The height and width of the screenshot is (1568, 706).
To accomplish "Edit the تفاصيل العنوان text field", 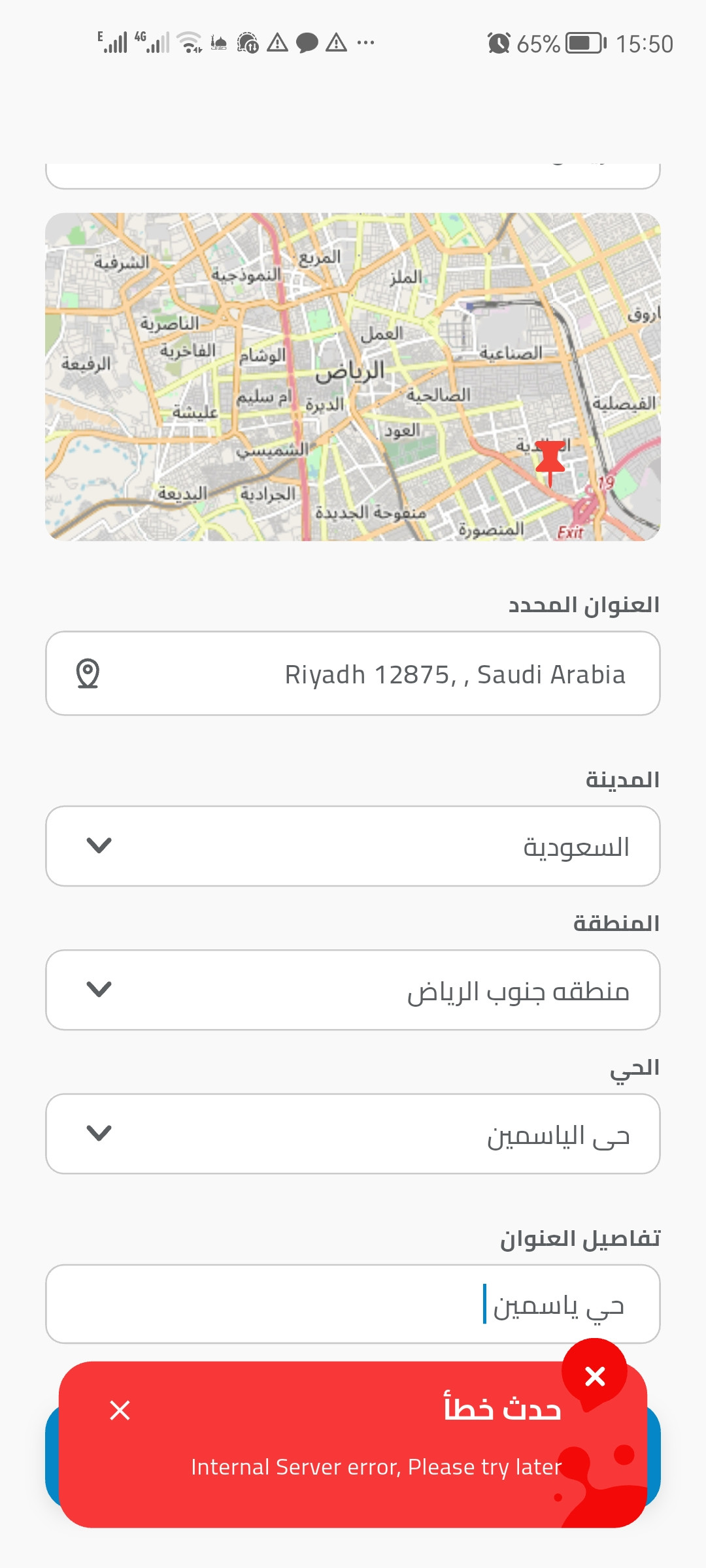I will (353, 1304).
